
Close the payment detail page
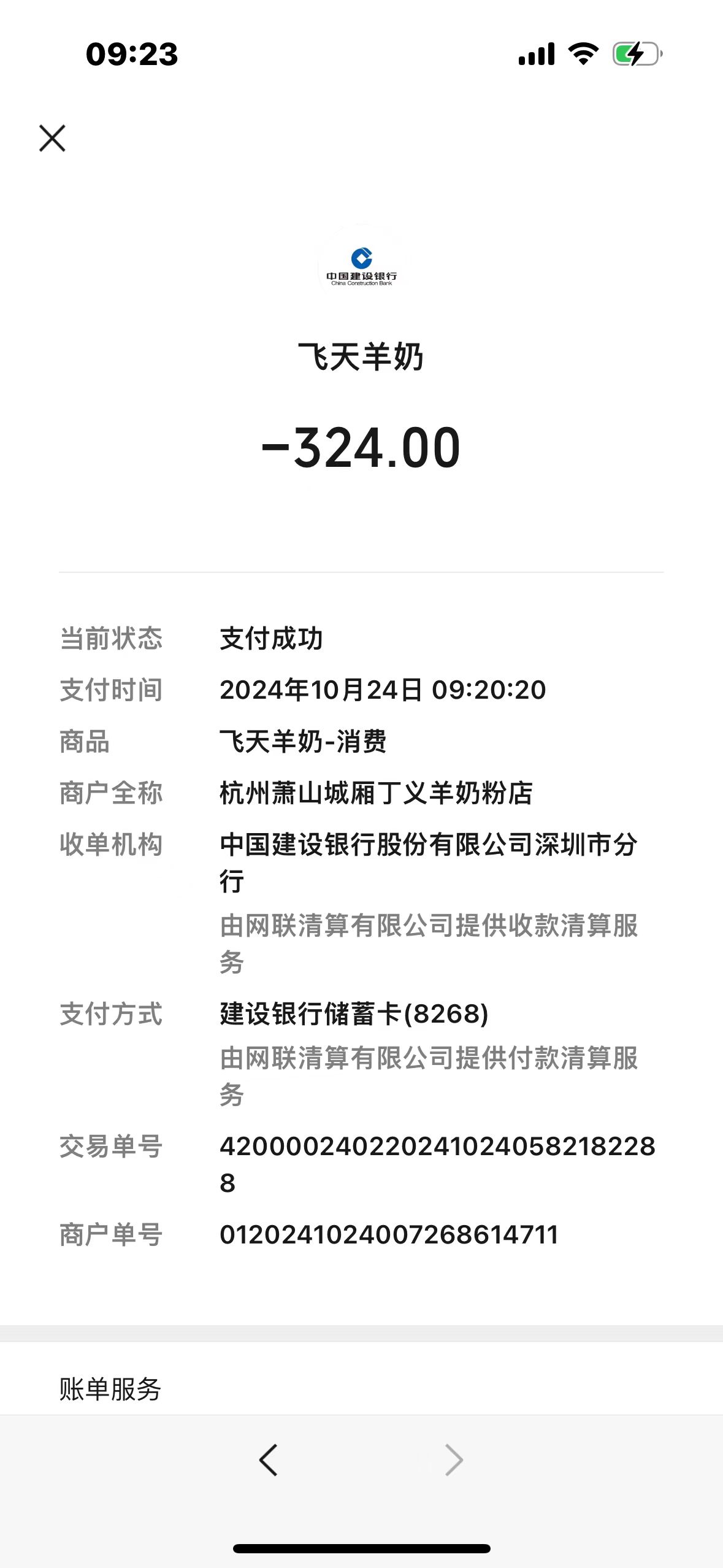pyautogui.click(x=52, y=138)
